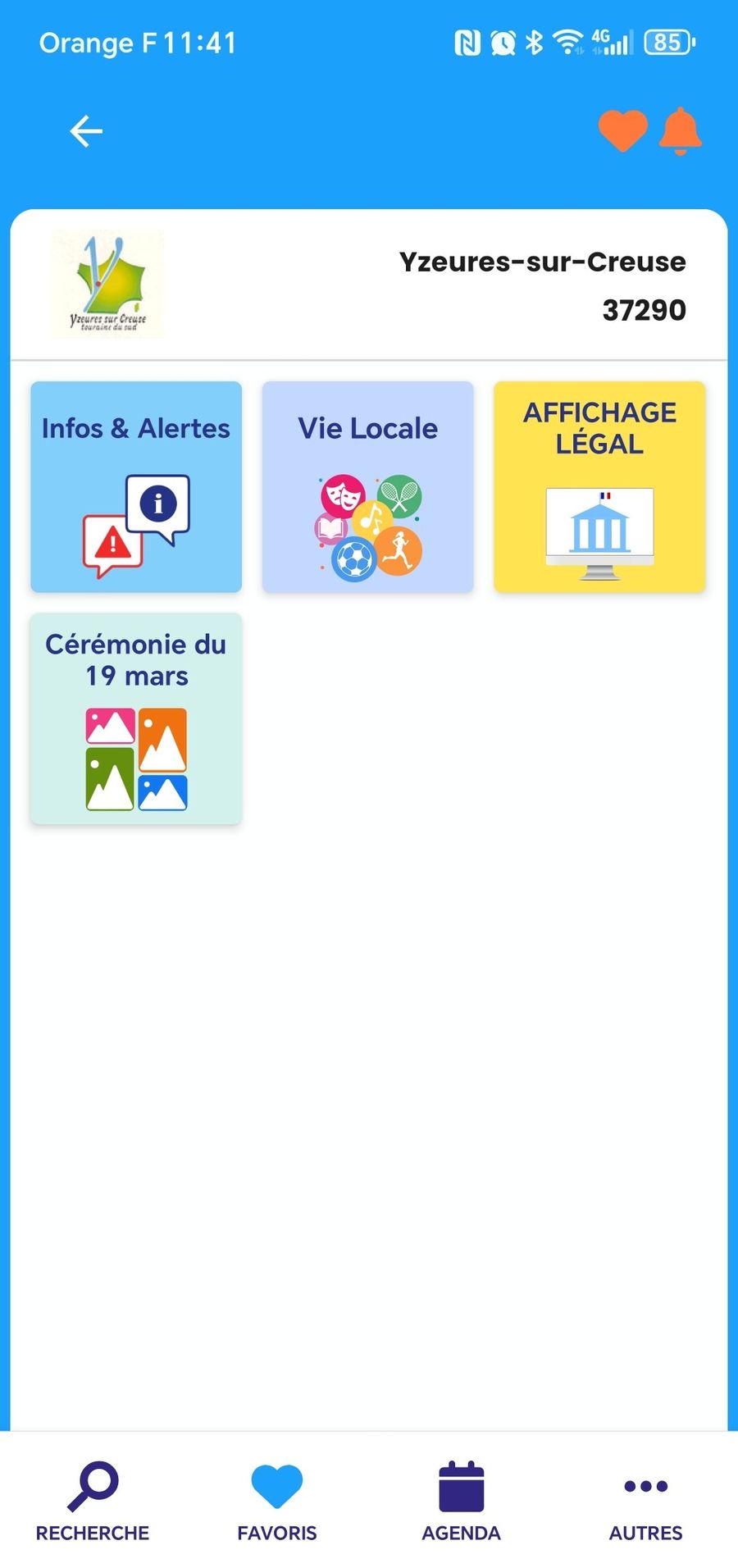The image size is (738, 1568).
Task: Toggle the orange favorite heart
Action: coord(622,131)
